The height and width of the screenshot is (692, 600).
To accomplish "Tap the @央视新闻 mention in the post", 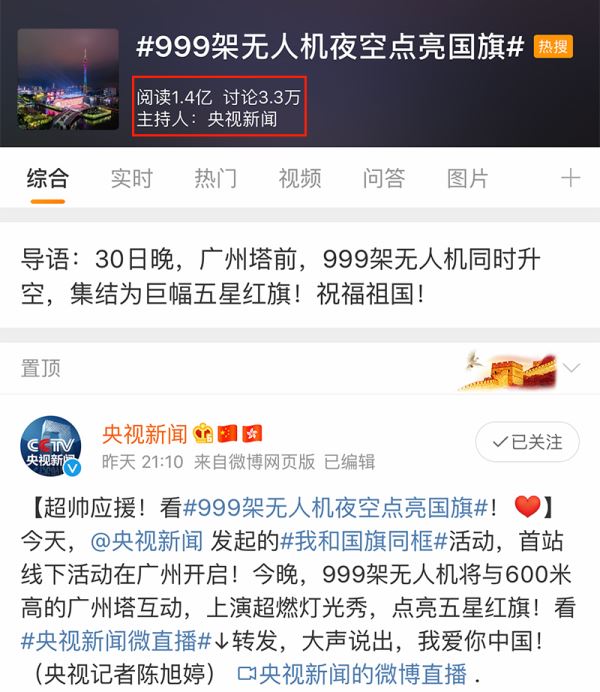I will pos(148,541).
